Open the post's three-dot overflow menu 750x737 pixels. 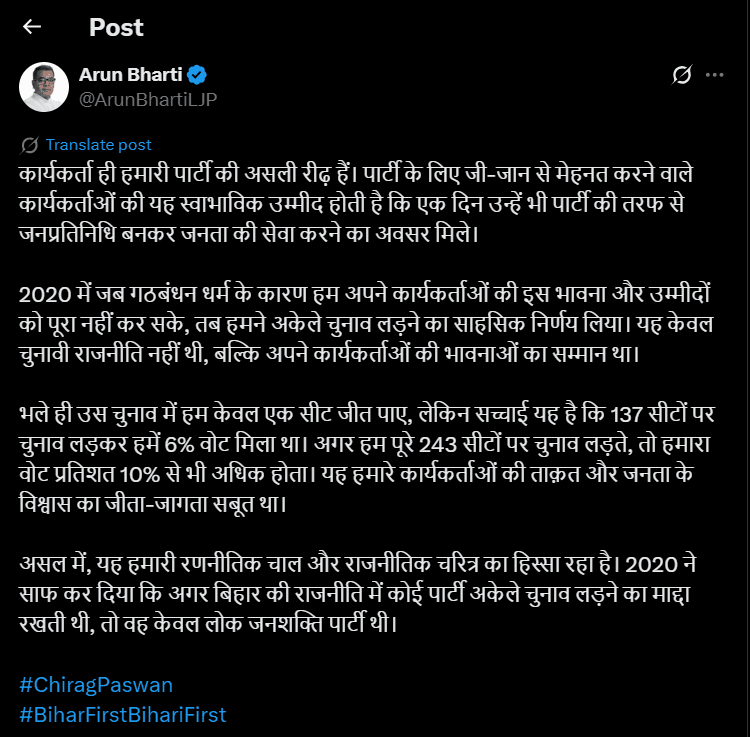click(x=714, y=75)
